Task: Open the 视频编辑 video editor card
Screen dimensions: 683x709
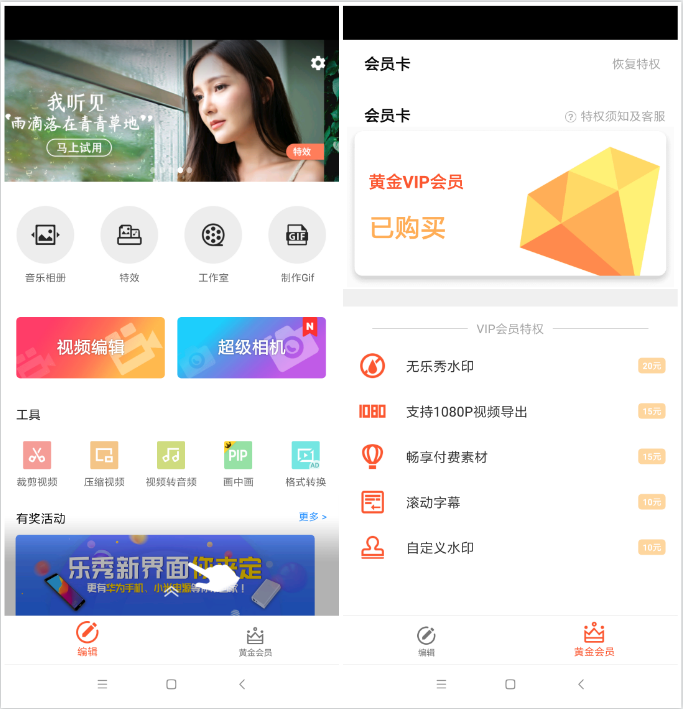Action: click(x=90, y=348)
